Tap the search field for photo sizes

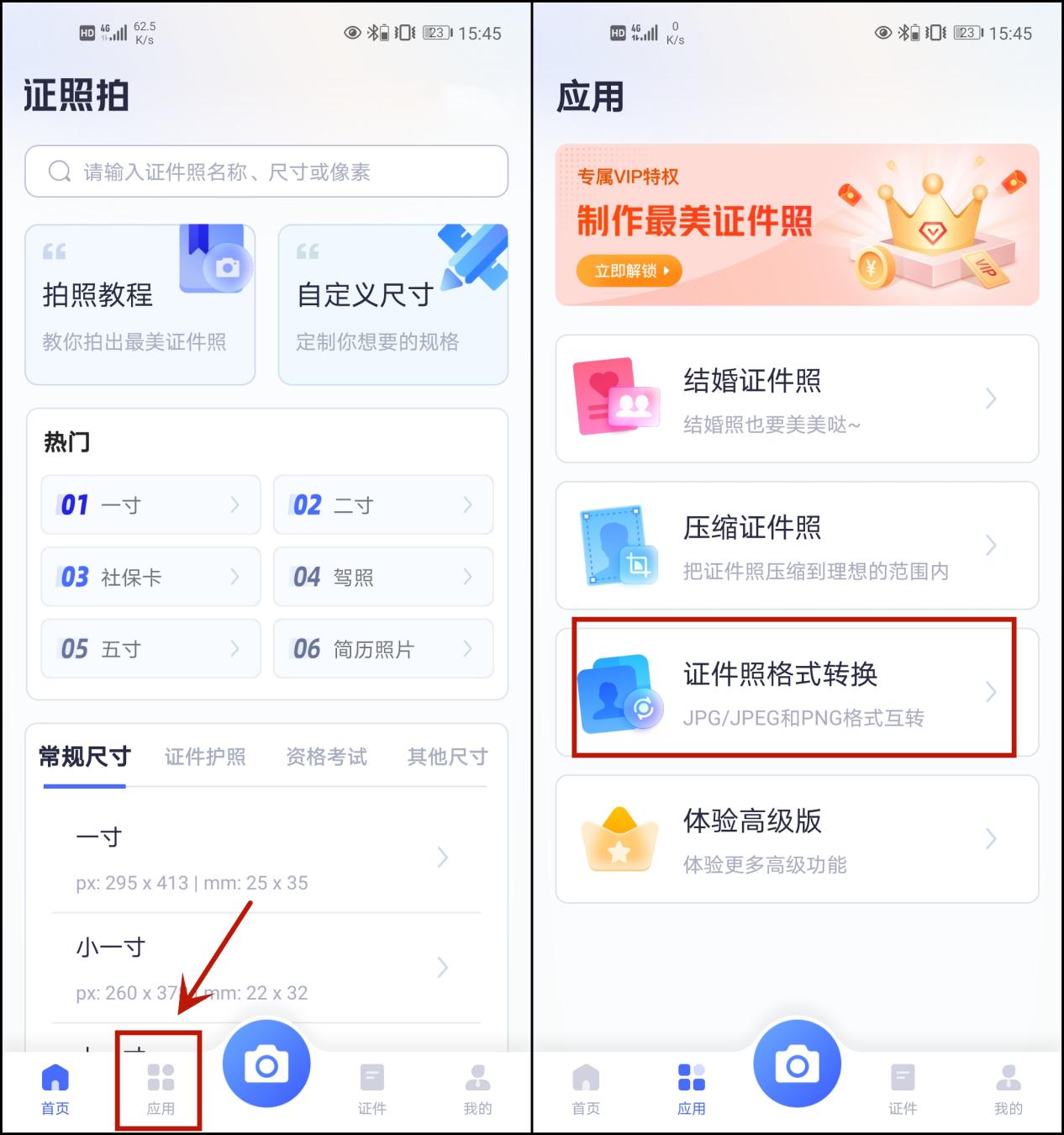266,172
